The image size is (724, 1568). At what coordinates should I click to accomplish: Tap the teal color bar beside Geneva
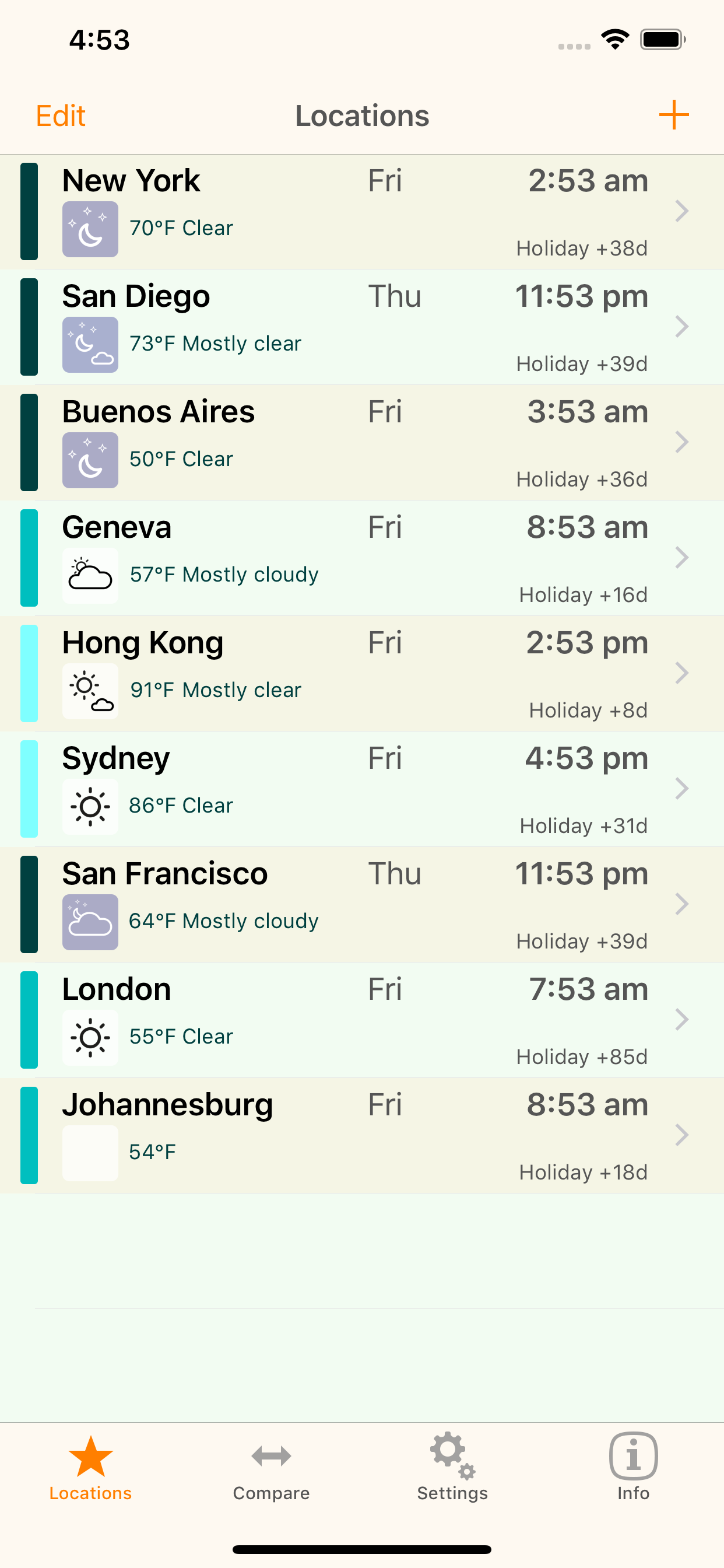28,558
